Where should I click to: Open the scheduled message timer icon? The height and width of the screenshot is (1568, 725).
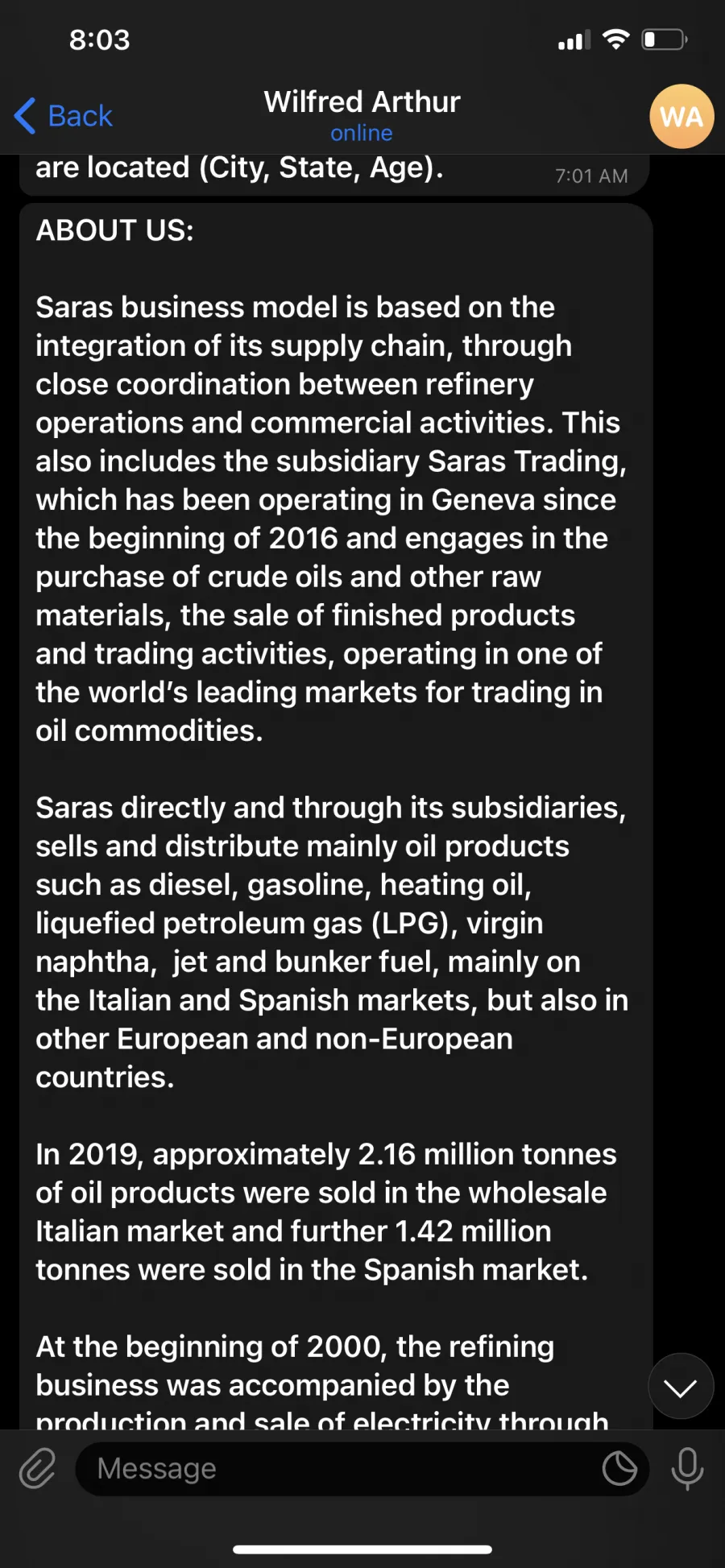click(x=619, y=1469)
